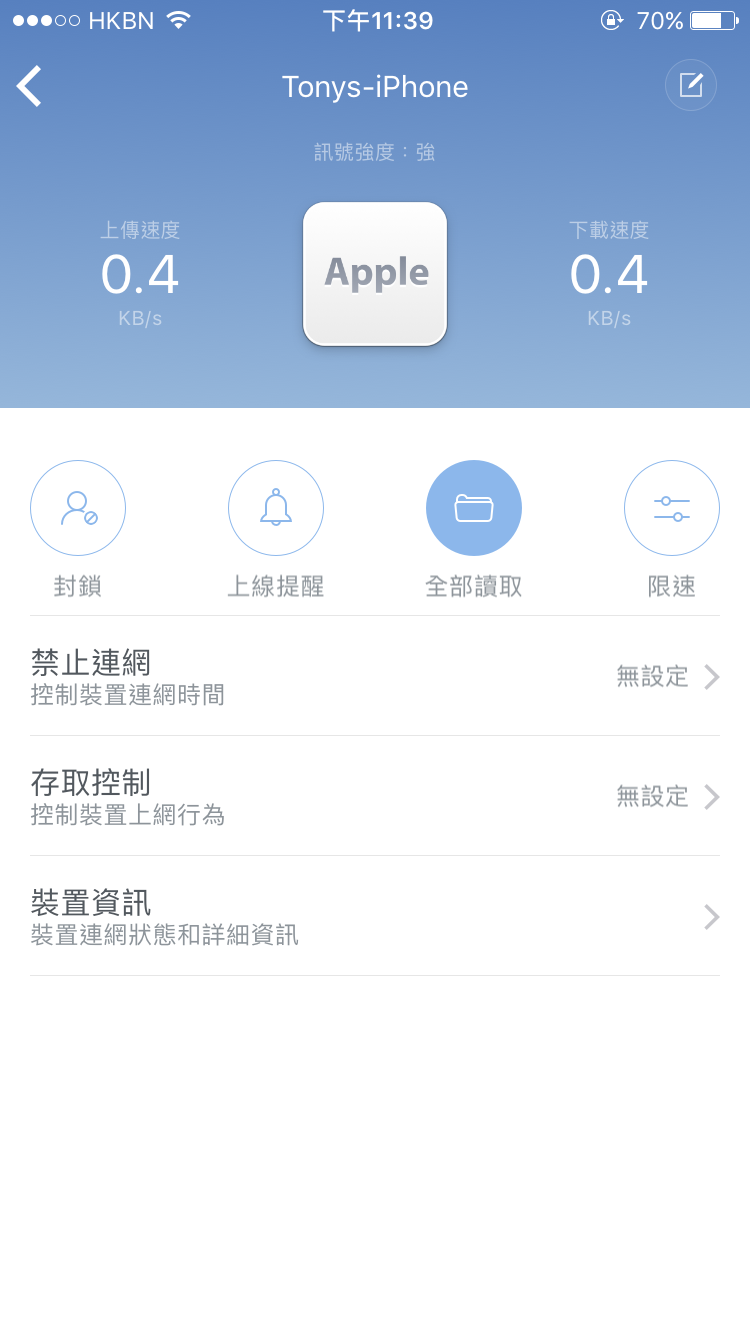
Task: Open the 限速 speed limit settings
Action: [672, 508]
